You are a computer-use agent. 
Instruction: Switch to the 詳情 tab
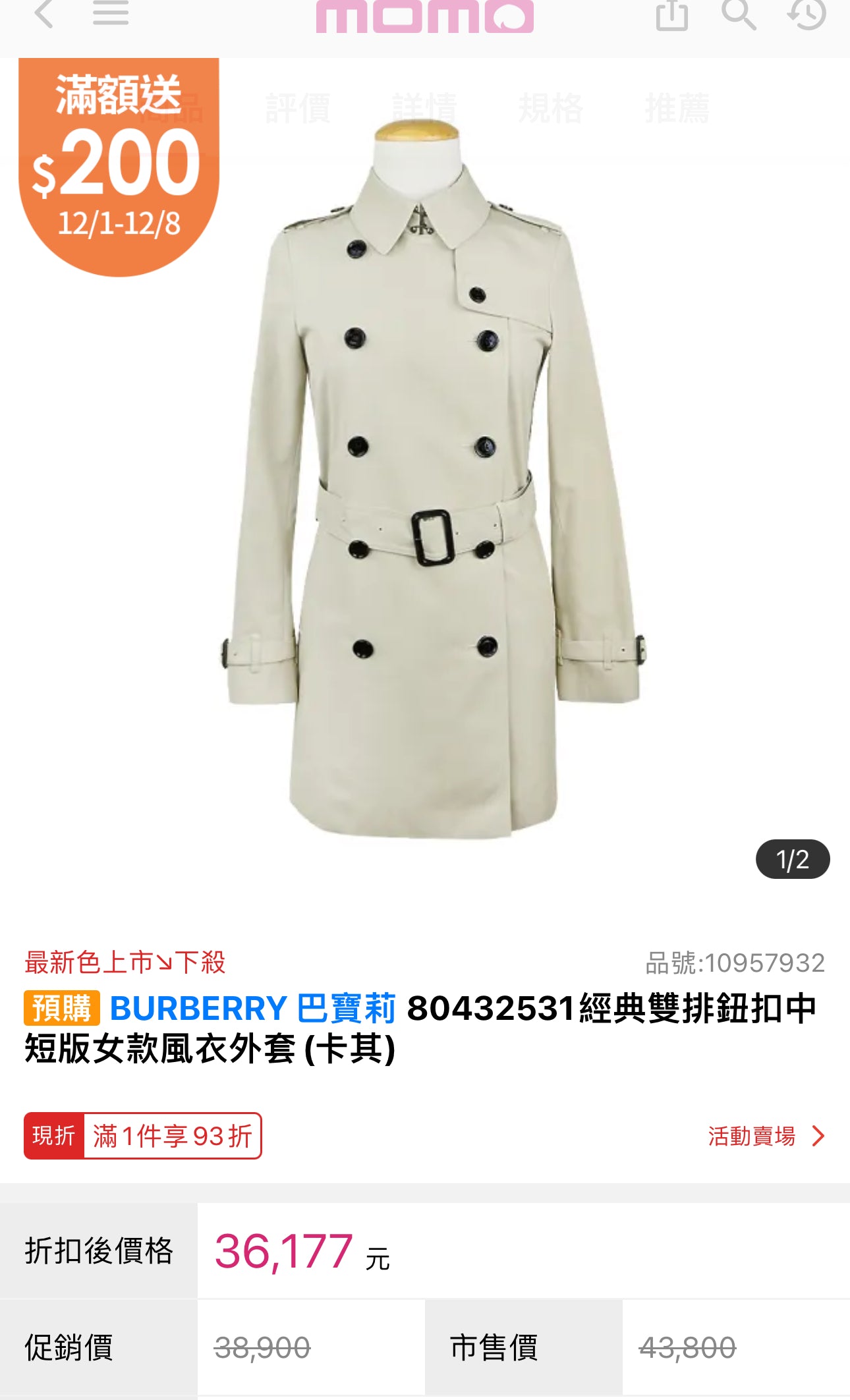(424, 108)
